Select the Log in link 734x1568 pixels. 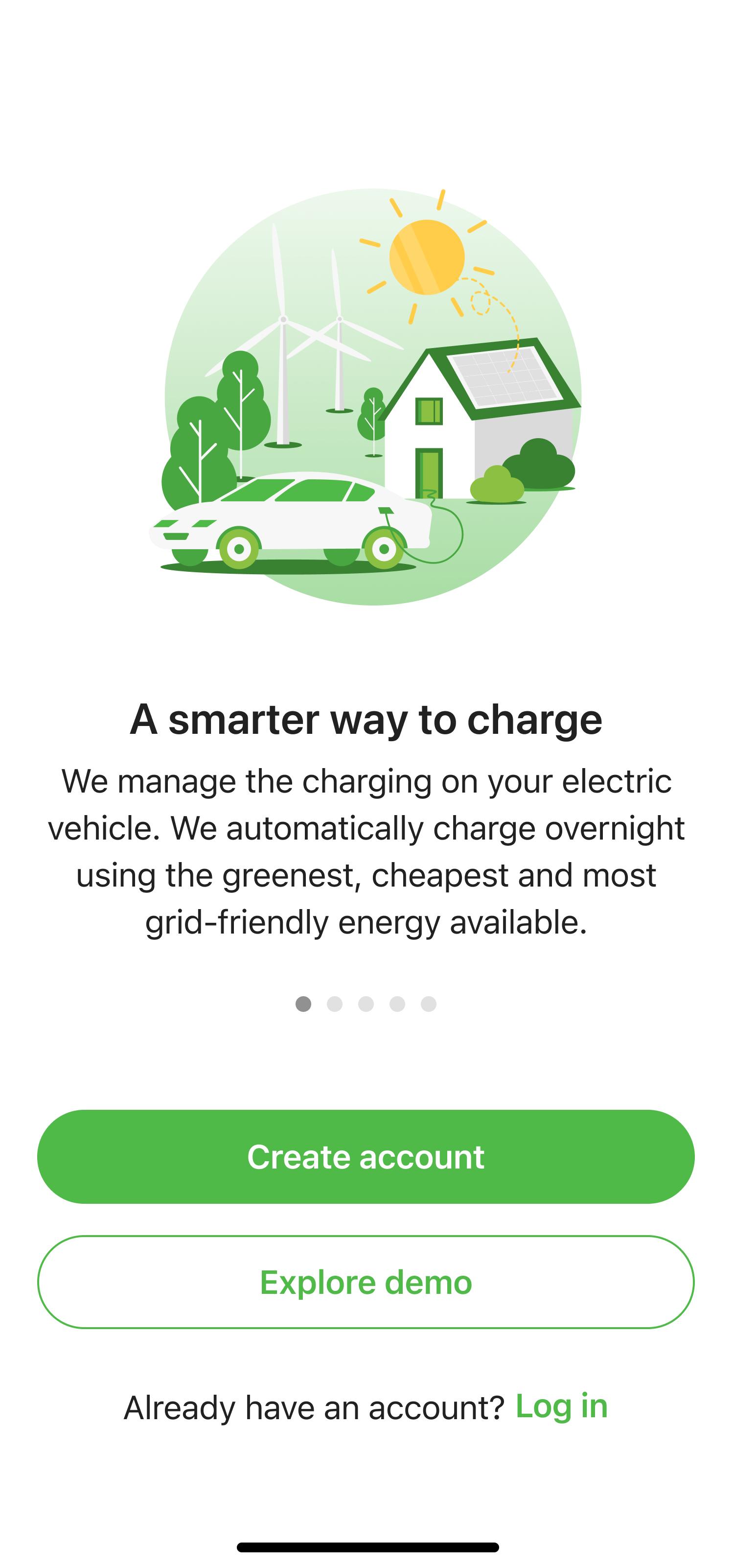tap(561, 1406)
